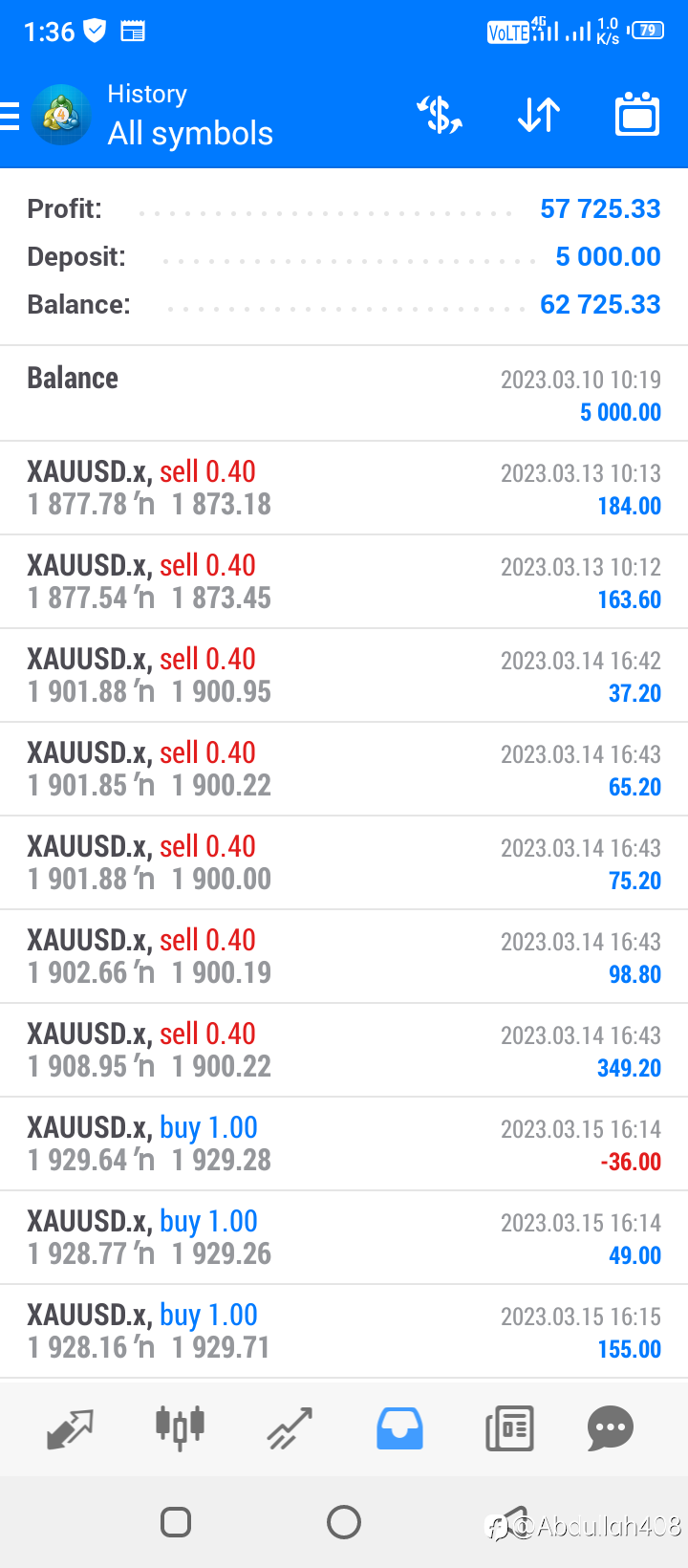Viewport: 688px width, 1568px height.
Task: Open the side drawer menu
Action: click(11, 116)
